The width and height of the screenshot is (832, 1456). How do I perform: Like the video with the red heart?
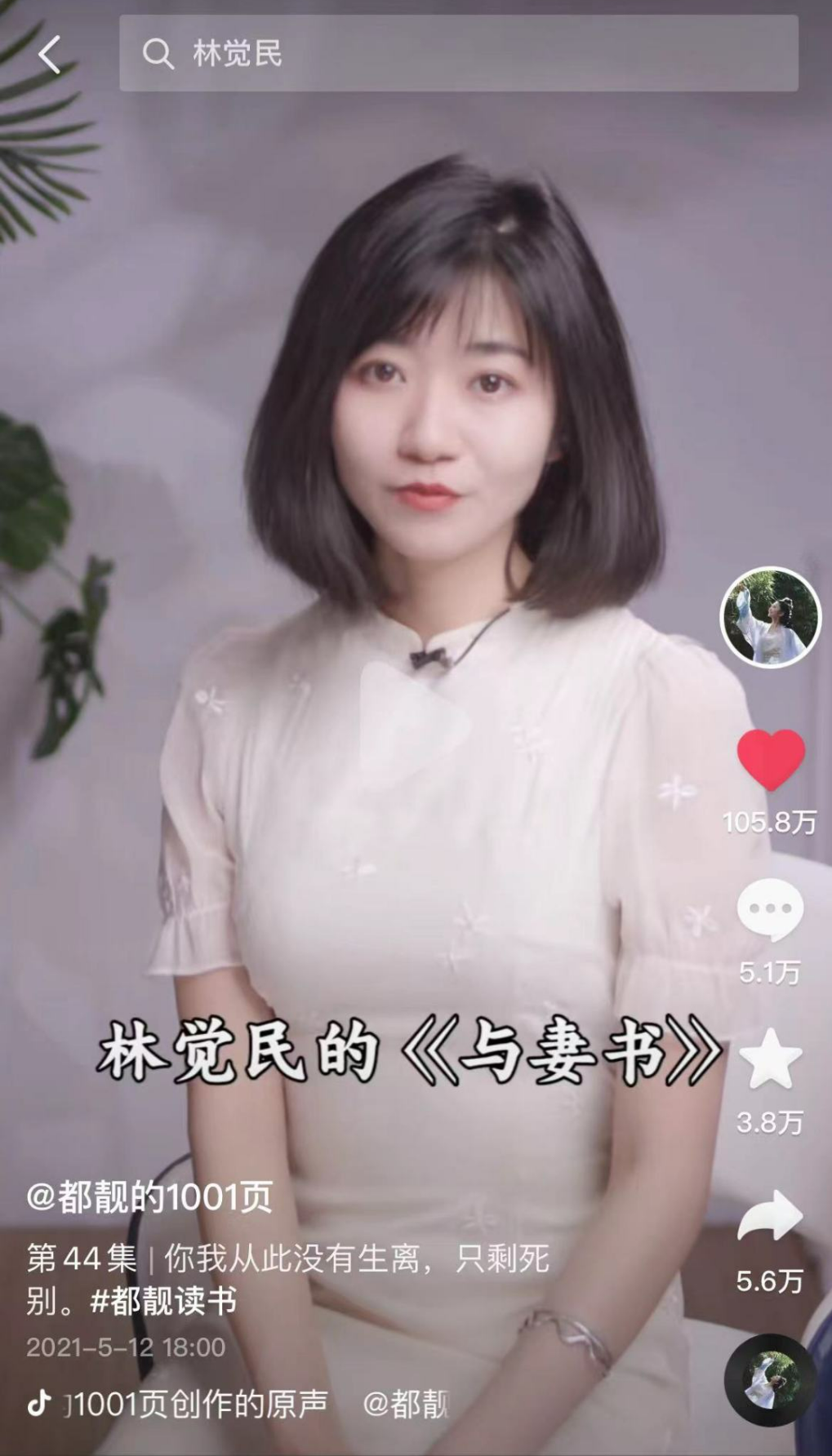tap(771, 759)
